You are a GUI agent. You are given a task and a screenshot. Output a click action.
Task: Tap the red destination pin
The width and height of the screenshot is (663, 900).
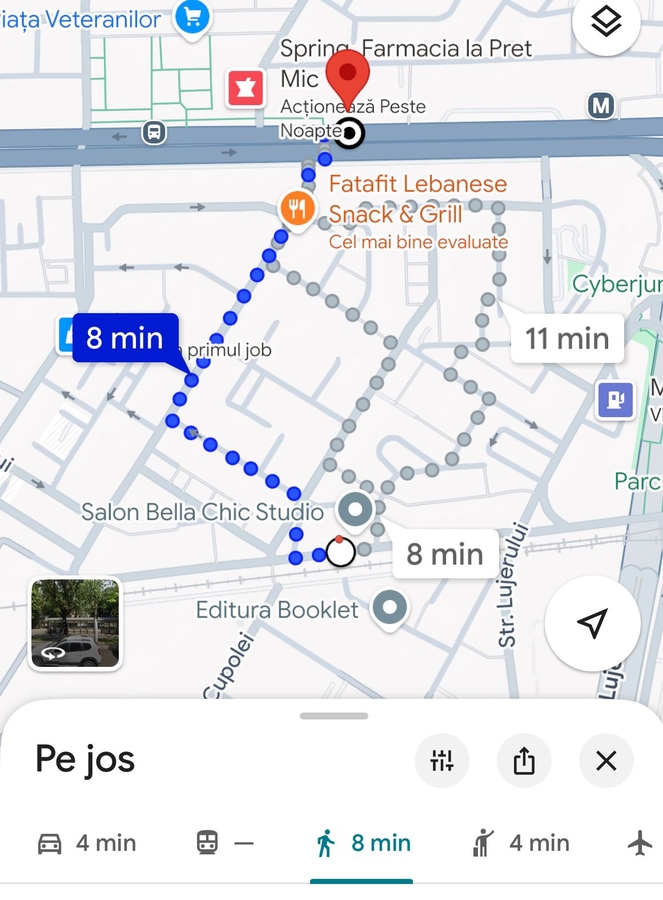348,78
